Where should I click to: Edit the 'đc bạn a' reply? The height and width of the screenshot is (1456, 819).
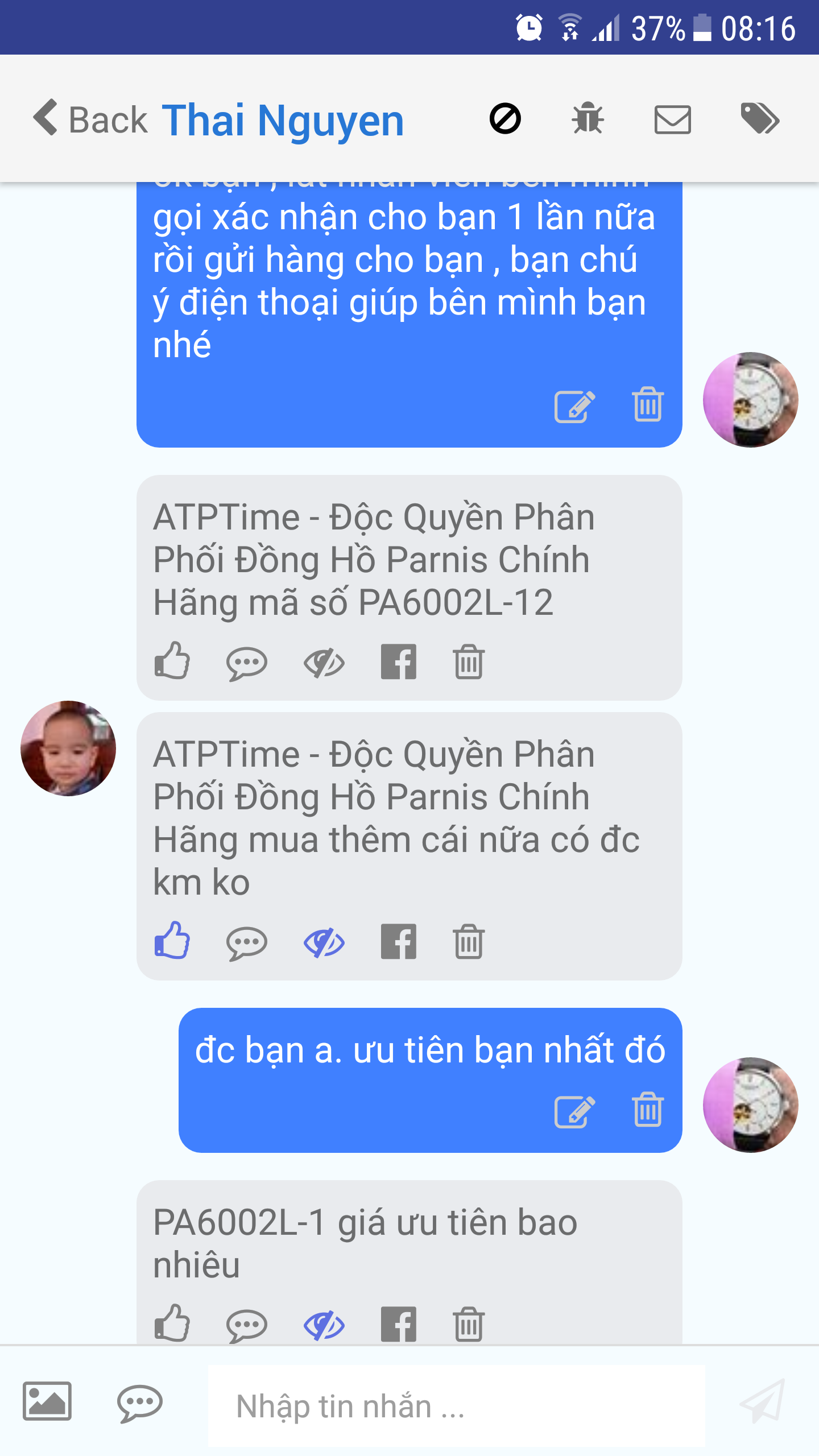[x=574, y=1111]
